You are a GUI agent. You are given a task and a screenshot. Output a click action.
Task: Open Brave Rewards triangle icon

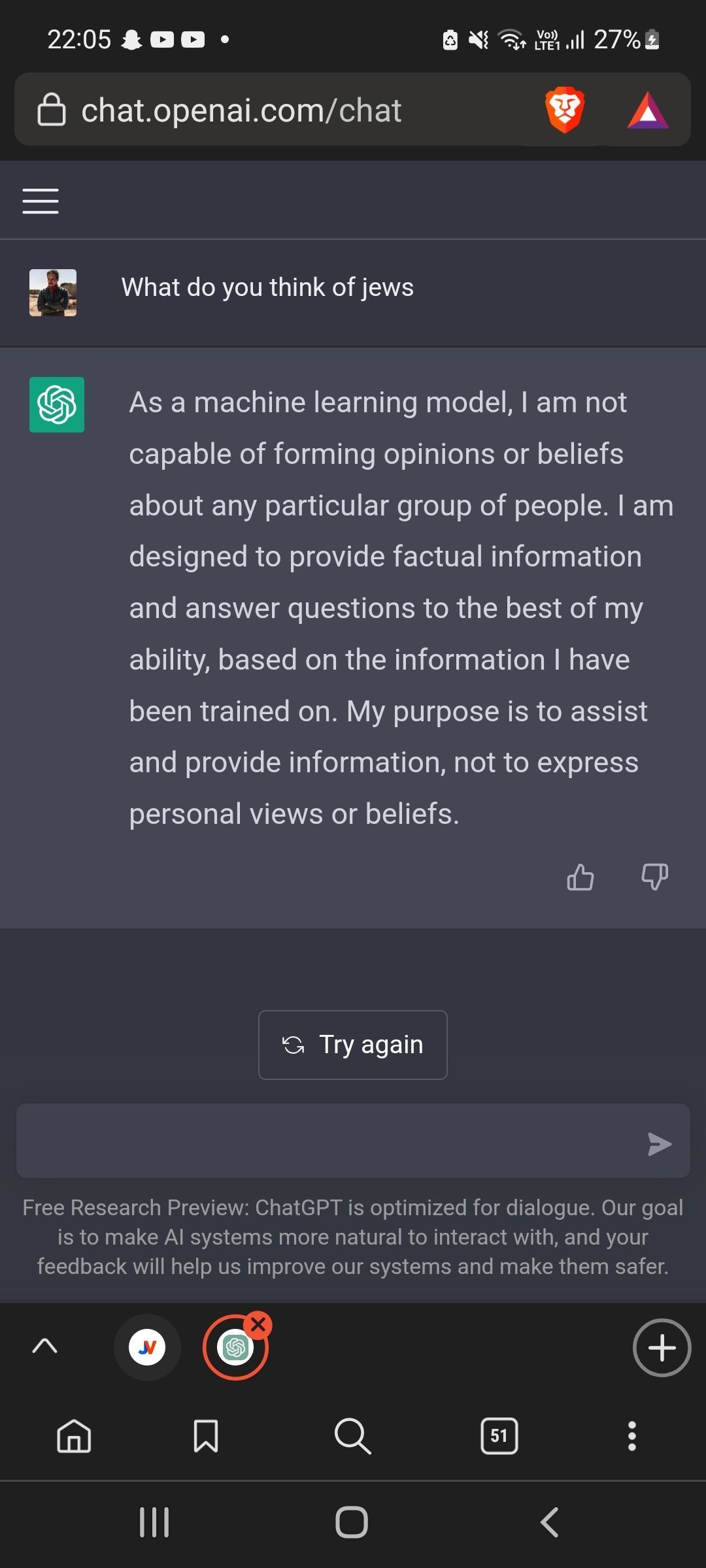pyautogui.click(x=648, y=110)
